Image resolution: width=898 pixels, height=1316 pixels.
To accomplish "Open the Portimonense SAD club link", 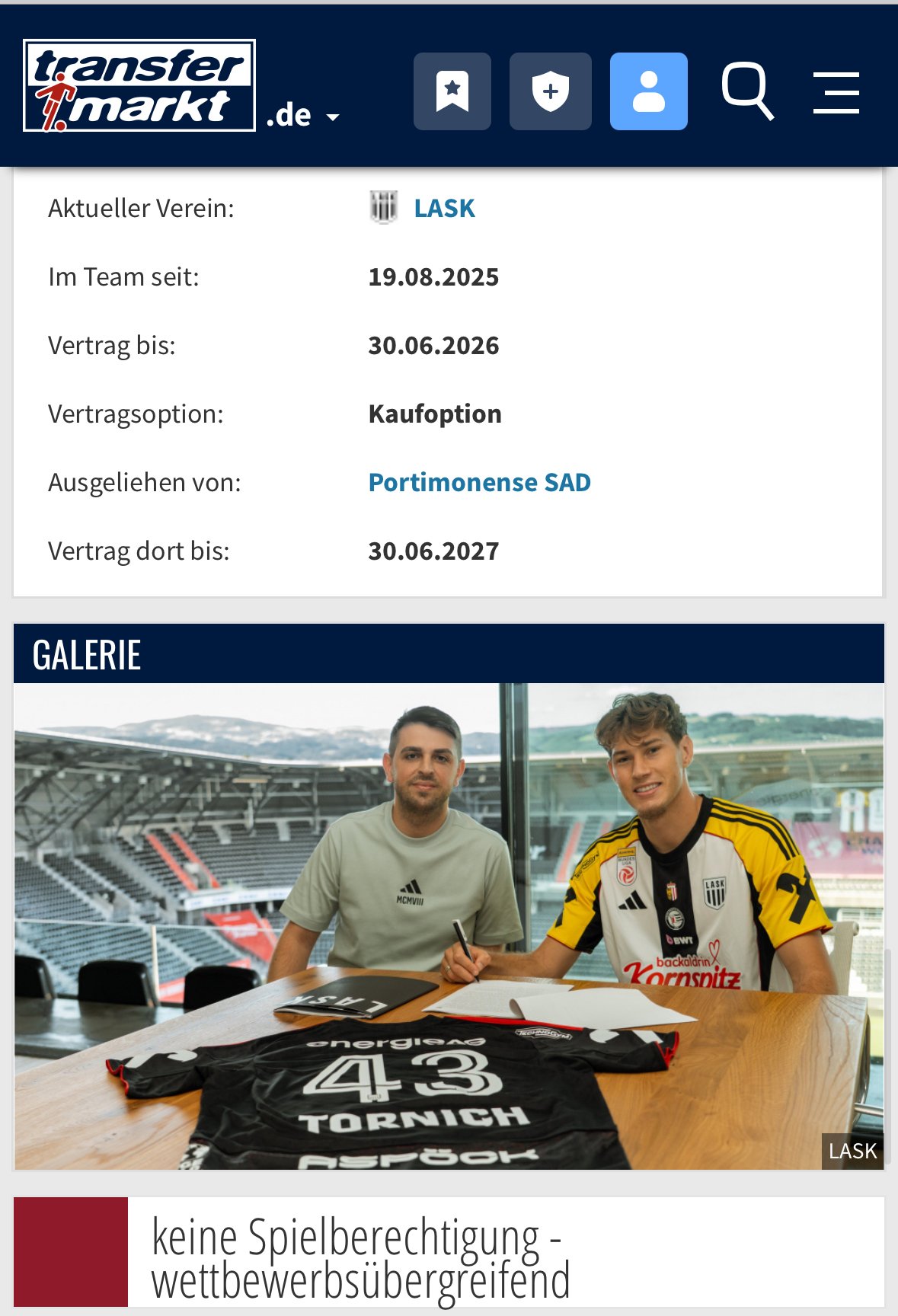I will [x=479, y=482].
